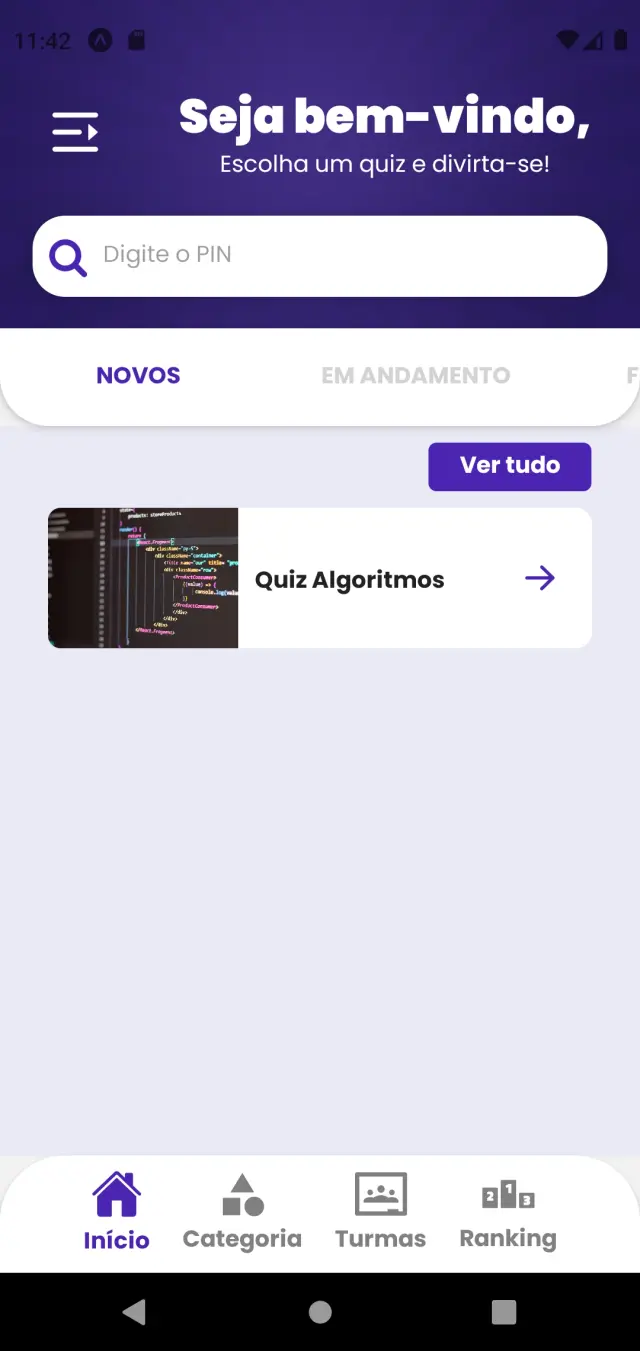This screenshot has width=640, height=1351.
Task: Open the drawer menu button
Action: coord(76,132)
